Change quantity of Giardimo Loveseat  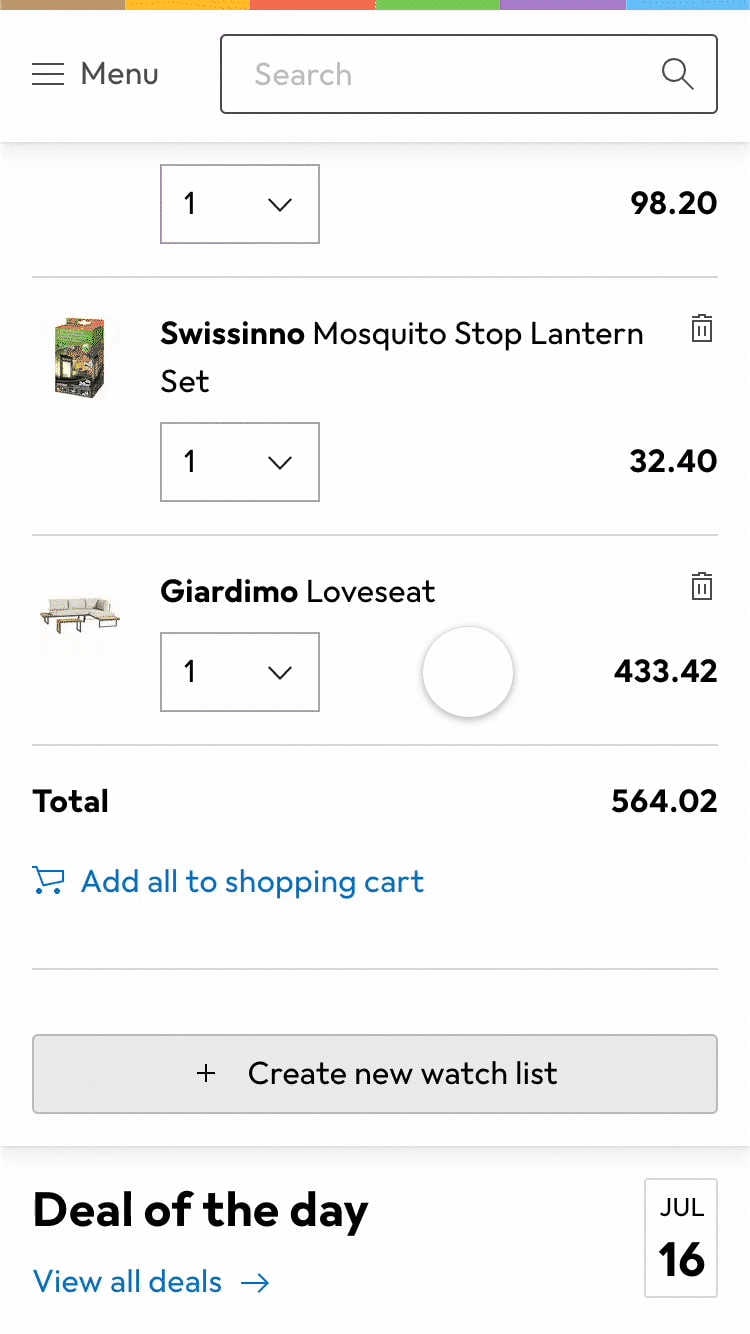(x=240, y=672)
